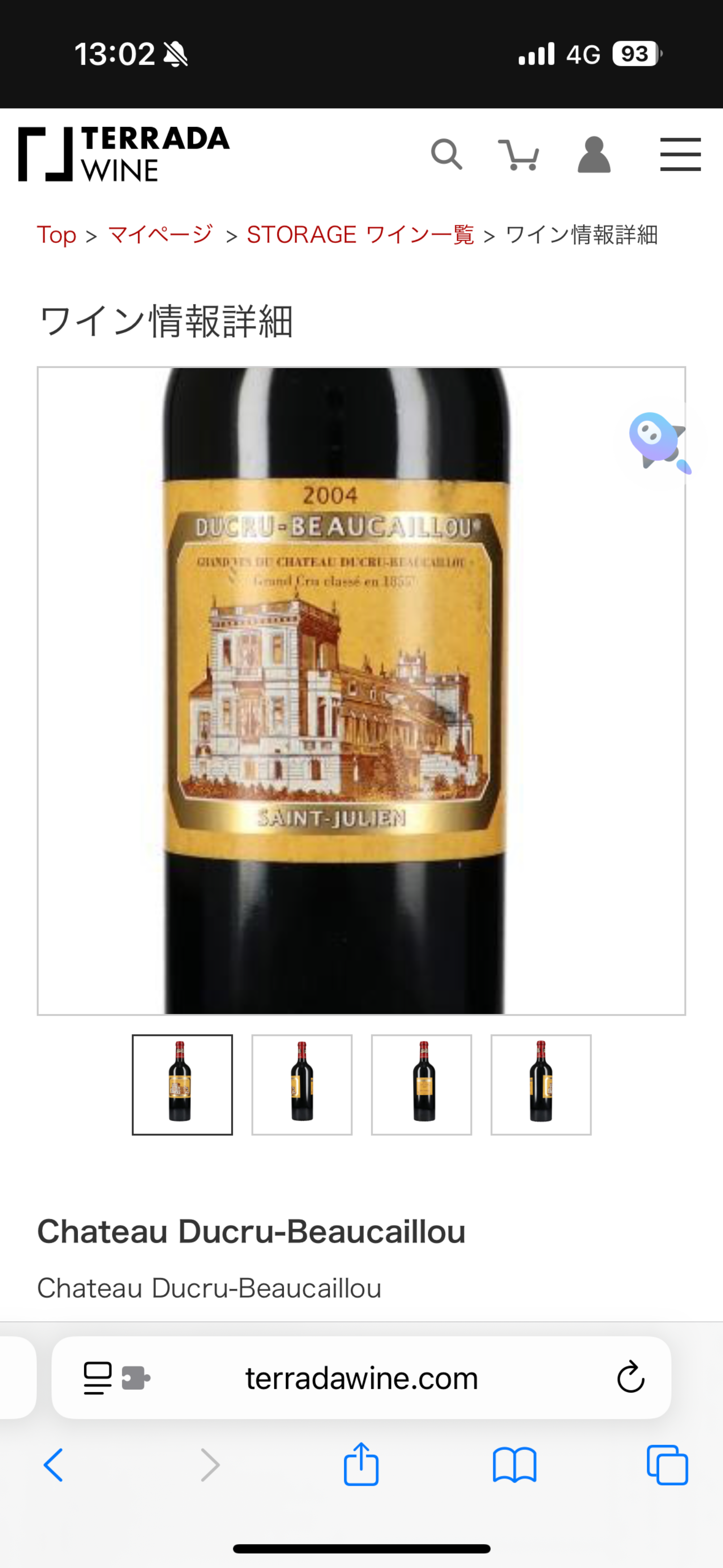Go to the Terrada Wine homepage
This screenshot has width=723, height=1568.
click(x=124, y=154)
